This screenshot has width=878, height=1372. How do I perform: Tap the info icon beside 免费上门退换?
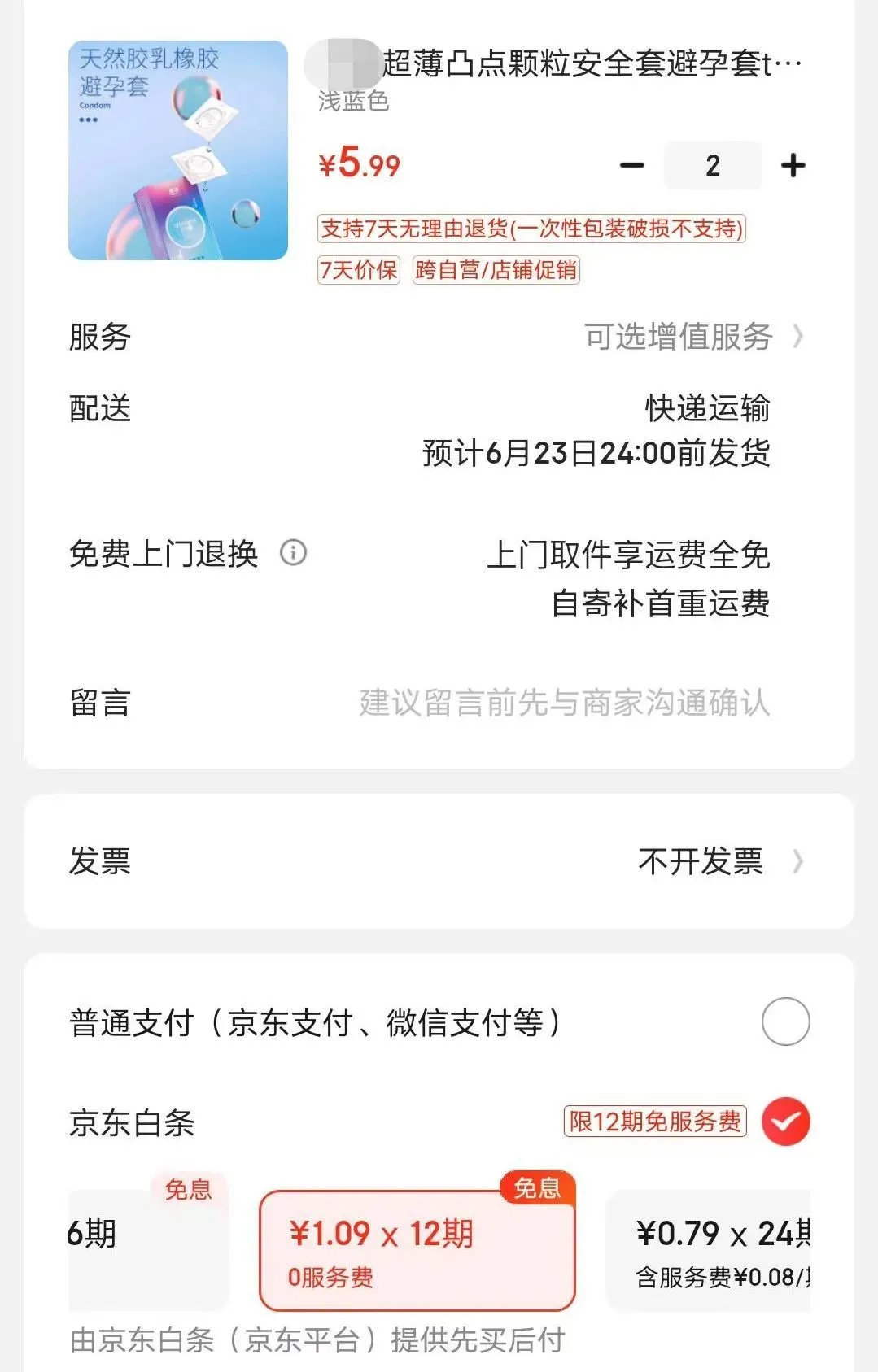pyautogui.click(x=293, y=553)
